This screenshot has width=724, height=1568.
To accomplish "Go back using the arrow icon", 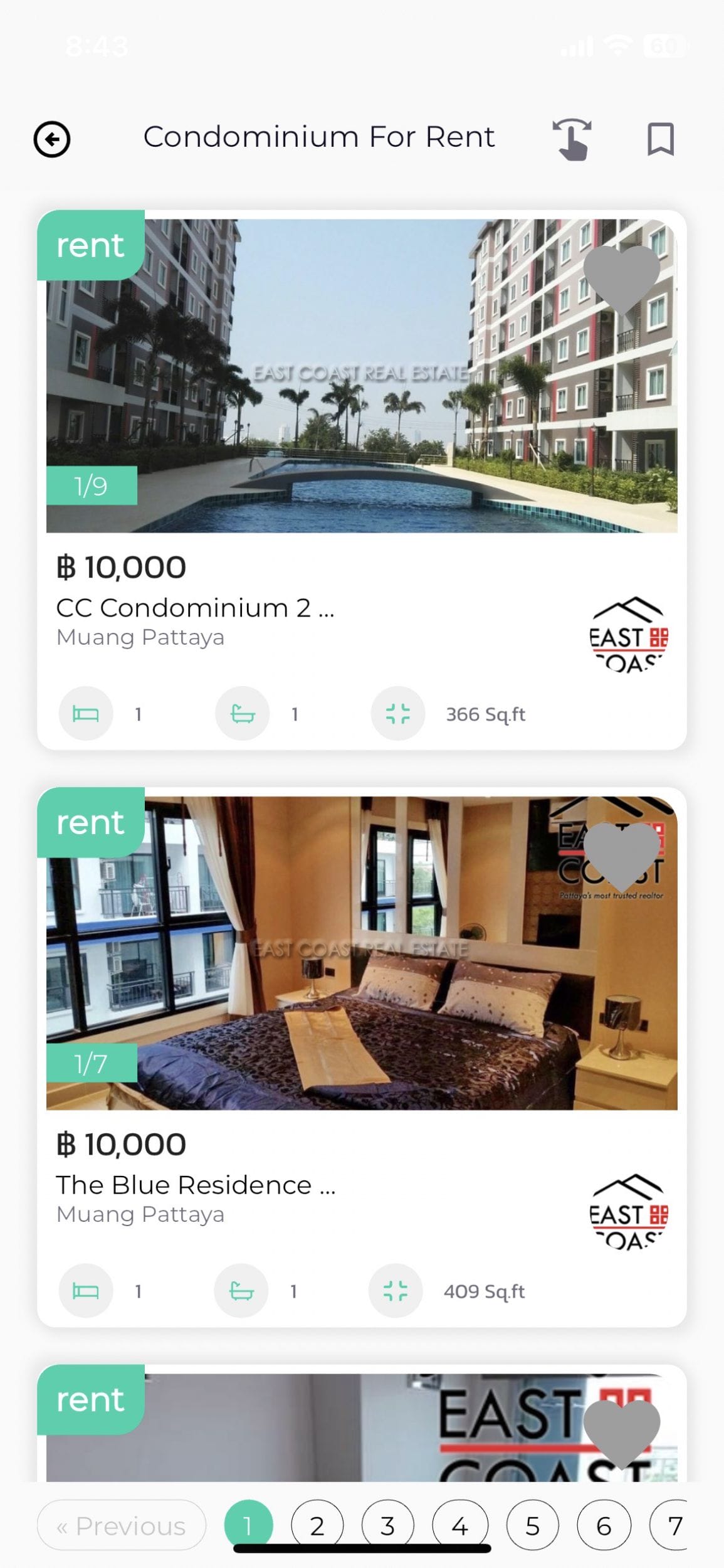I will [x=52, y=139].
